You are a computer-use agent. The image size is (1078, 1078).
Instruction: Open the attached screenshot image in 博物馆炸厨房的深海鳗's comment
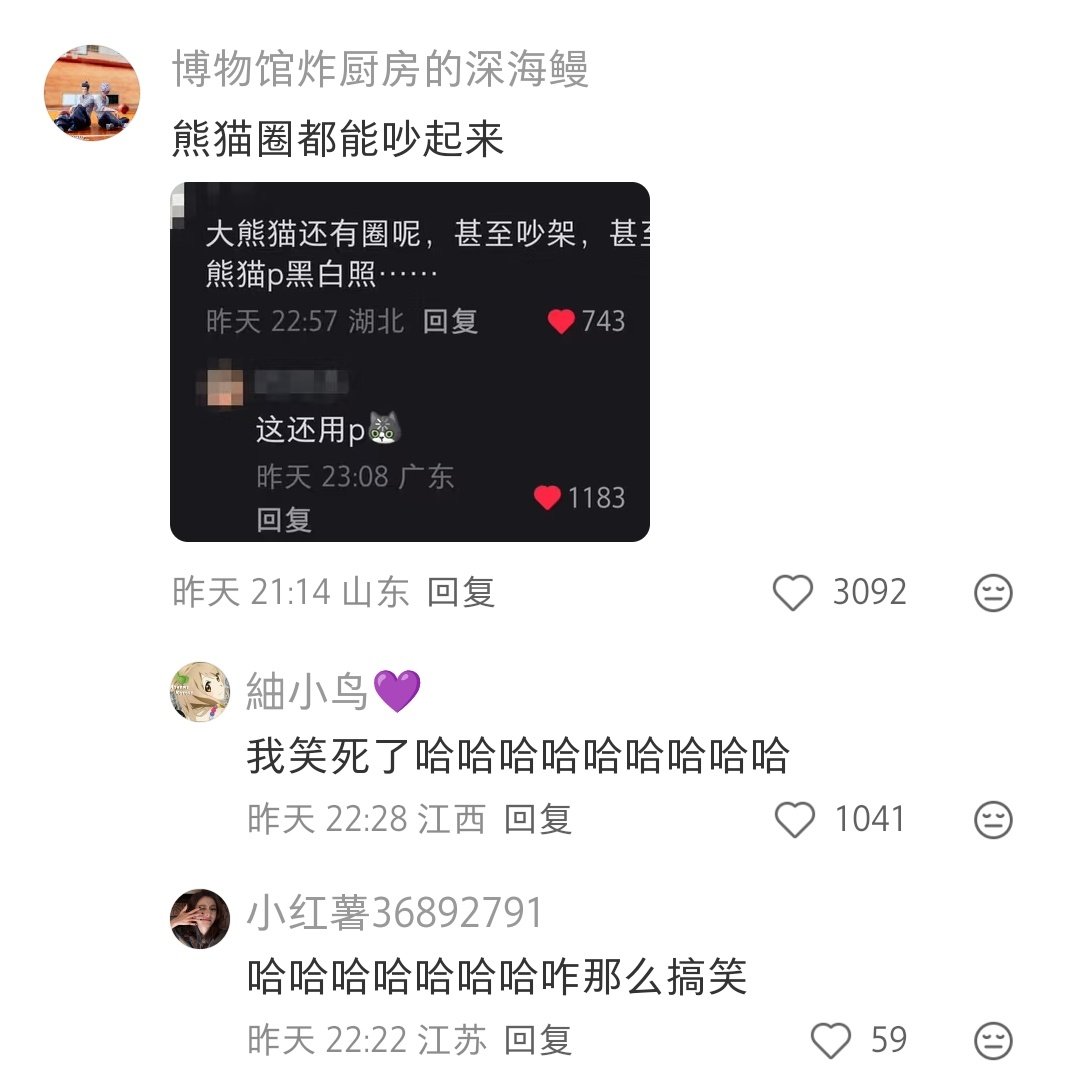coord(409,361)
